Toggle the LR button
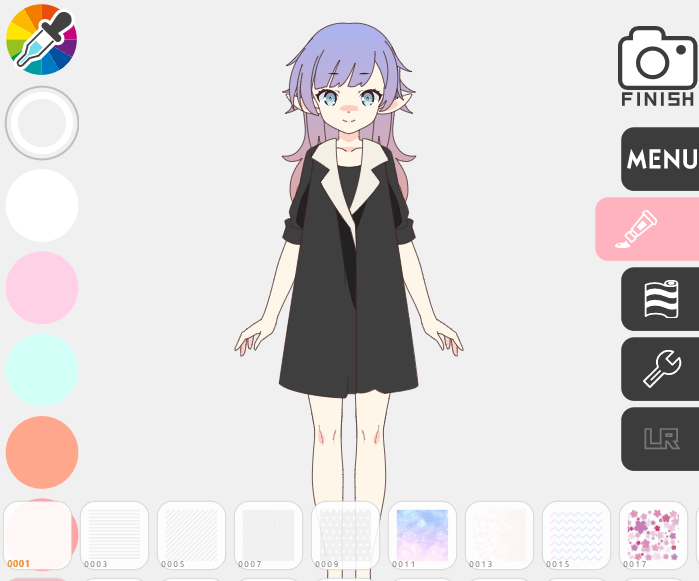The width and height of the screenshot is (699, 581). [x=660, y=439]
